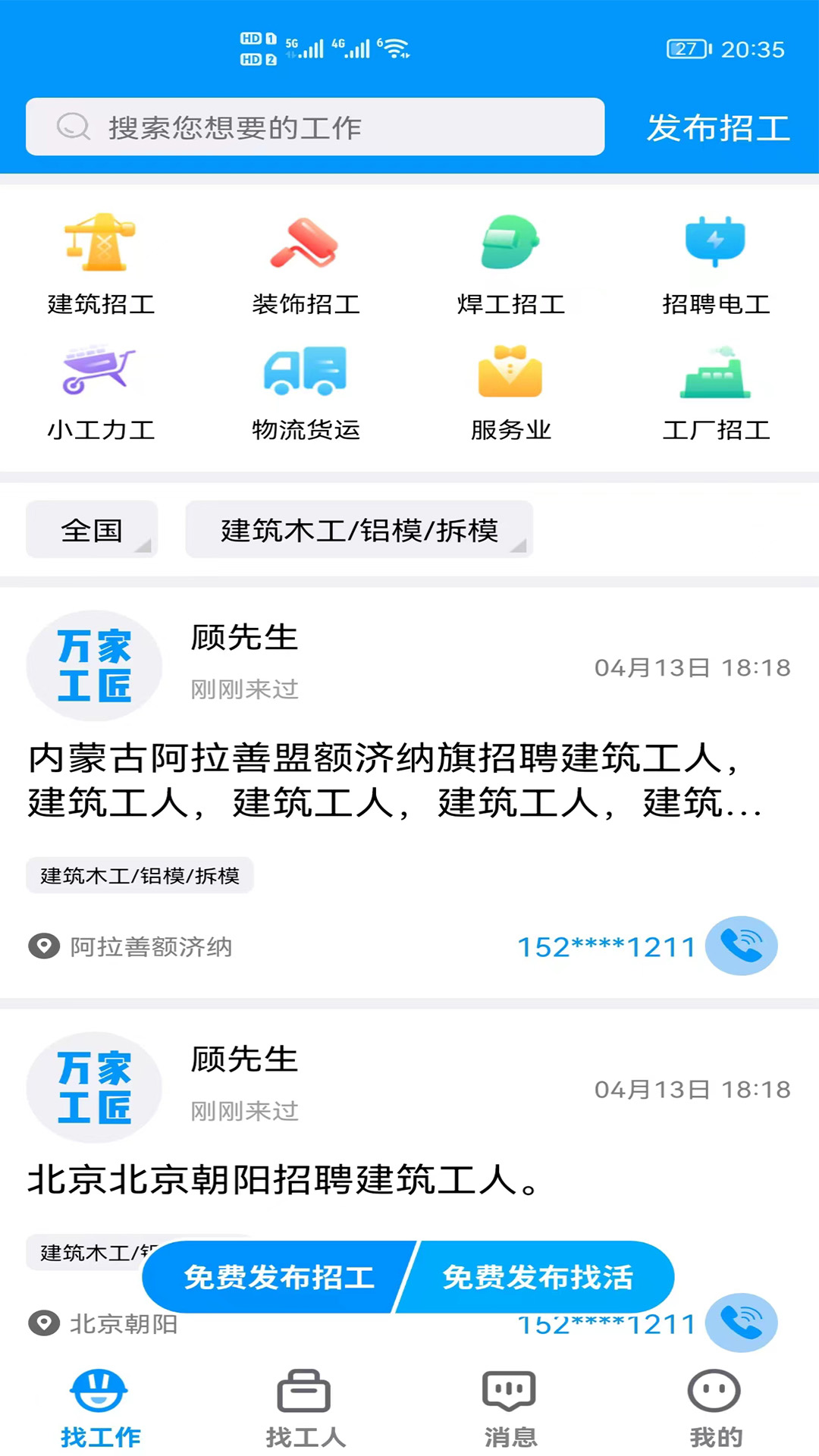Screen dimensions: 819x1456
Task: Call 顾先生 via the first phone icon
Action: pyautogui.click(x=742, y=946)
